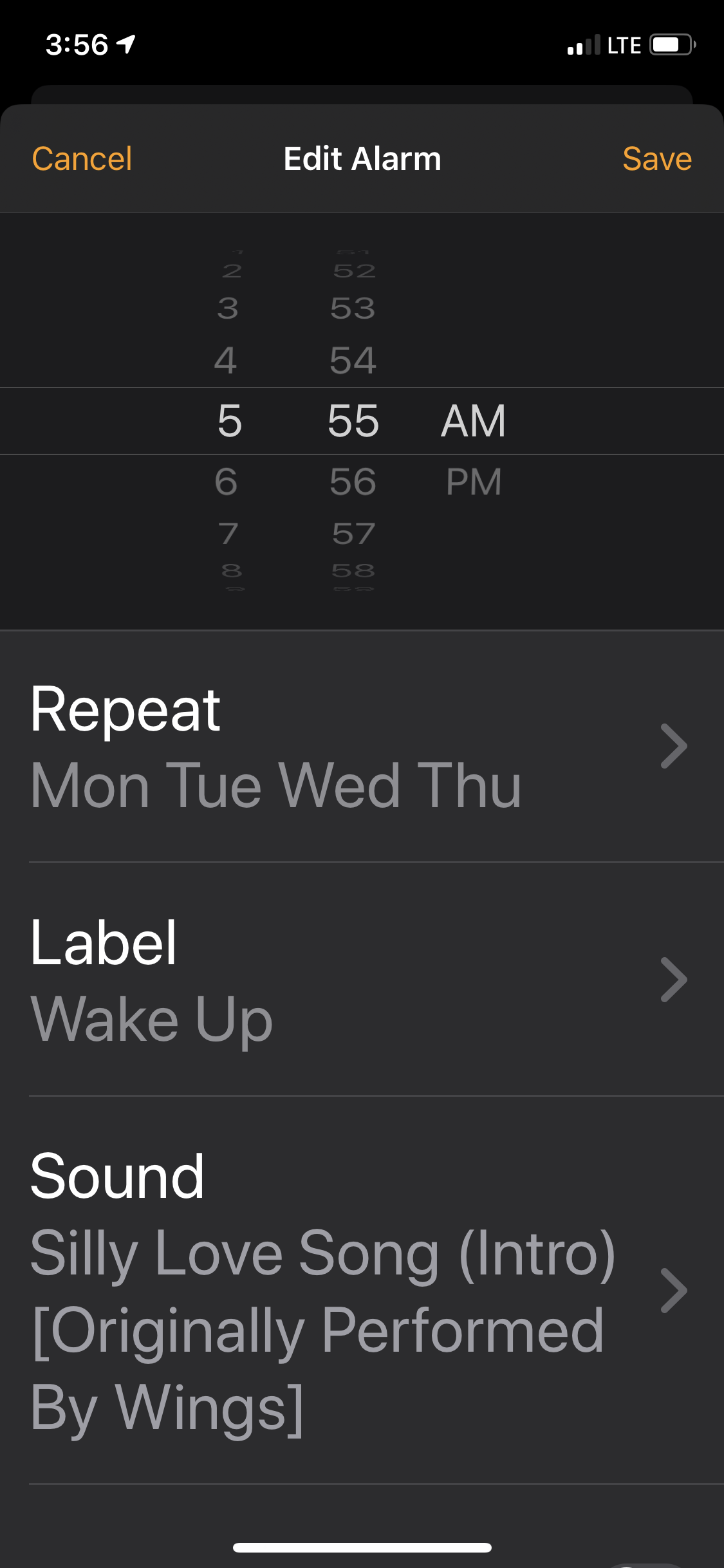Open the Sound selection row
Image resolution: width=724 pixels, height=1568 pixels.
point(360,1291)
